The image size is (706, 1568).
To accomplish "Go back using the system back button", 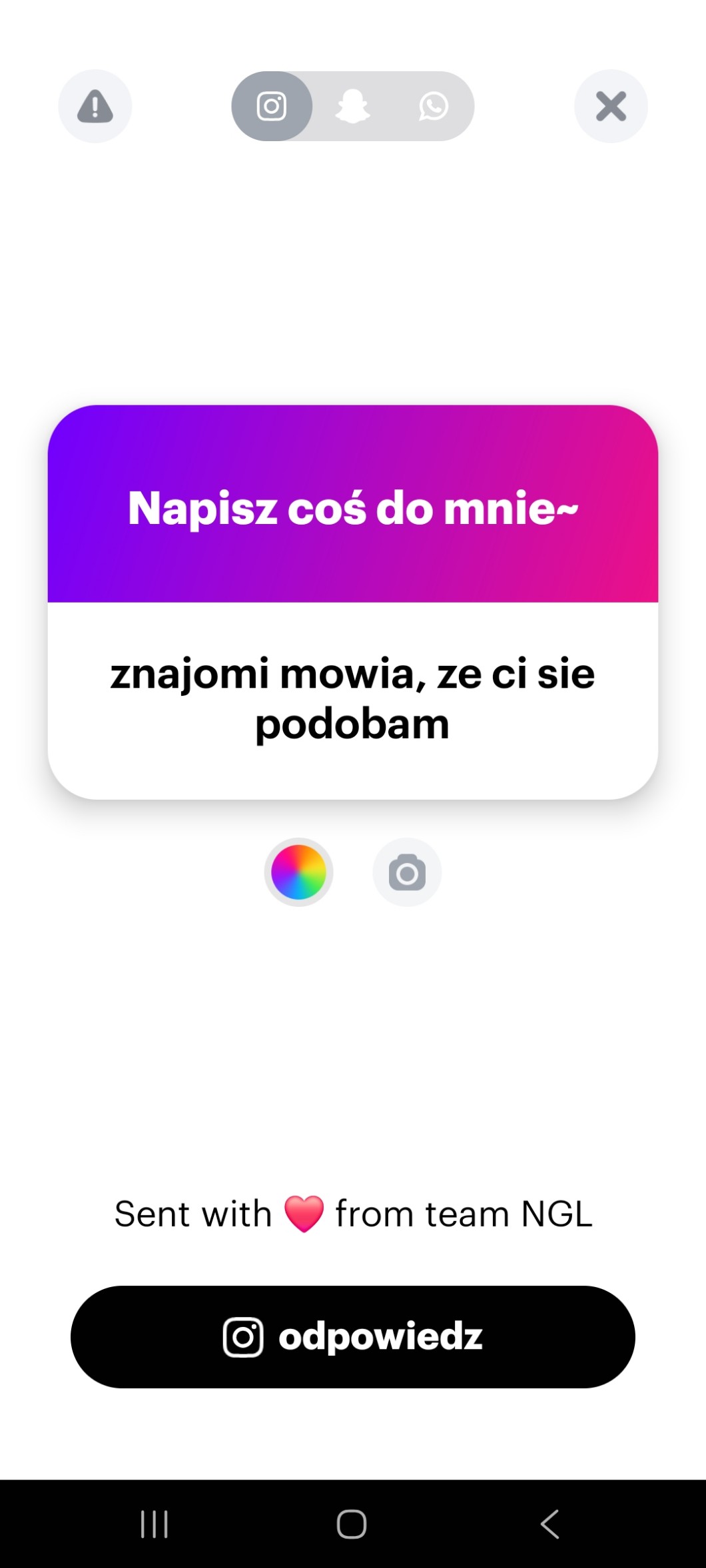I will click(549, 1524).
